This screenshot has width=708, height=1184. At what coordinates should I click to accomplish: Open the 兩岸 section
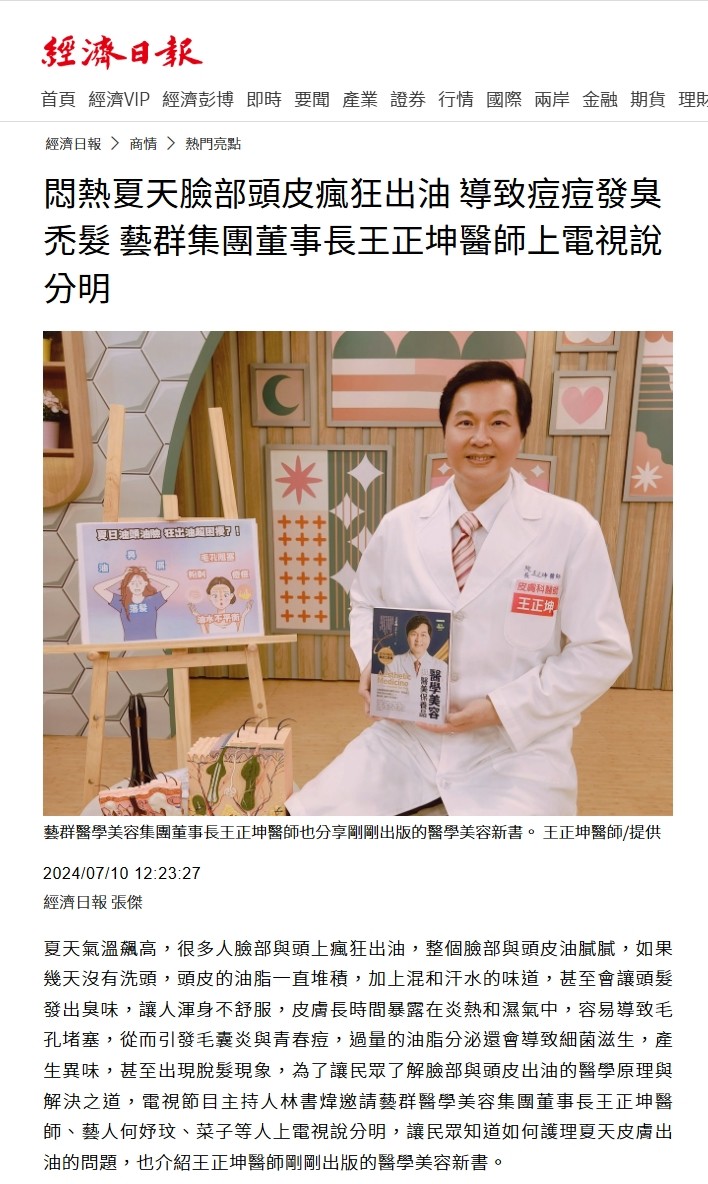click(x=552, y=99)
